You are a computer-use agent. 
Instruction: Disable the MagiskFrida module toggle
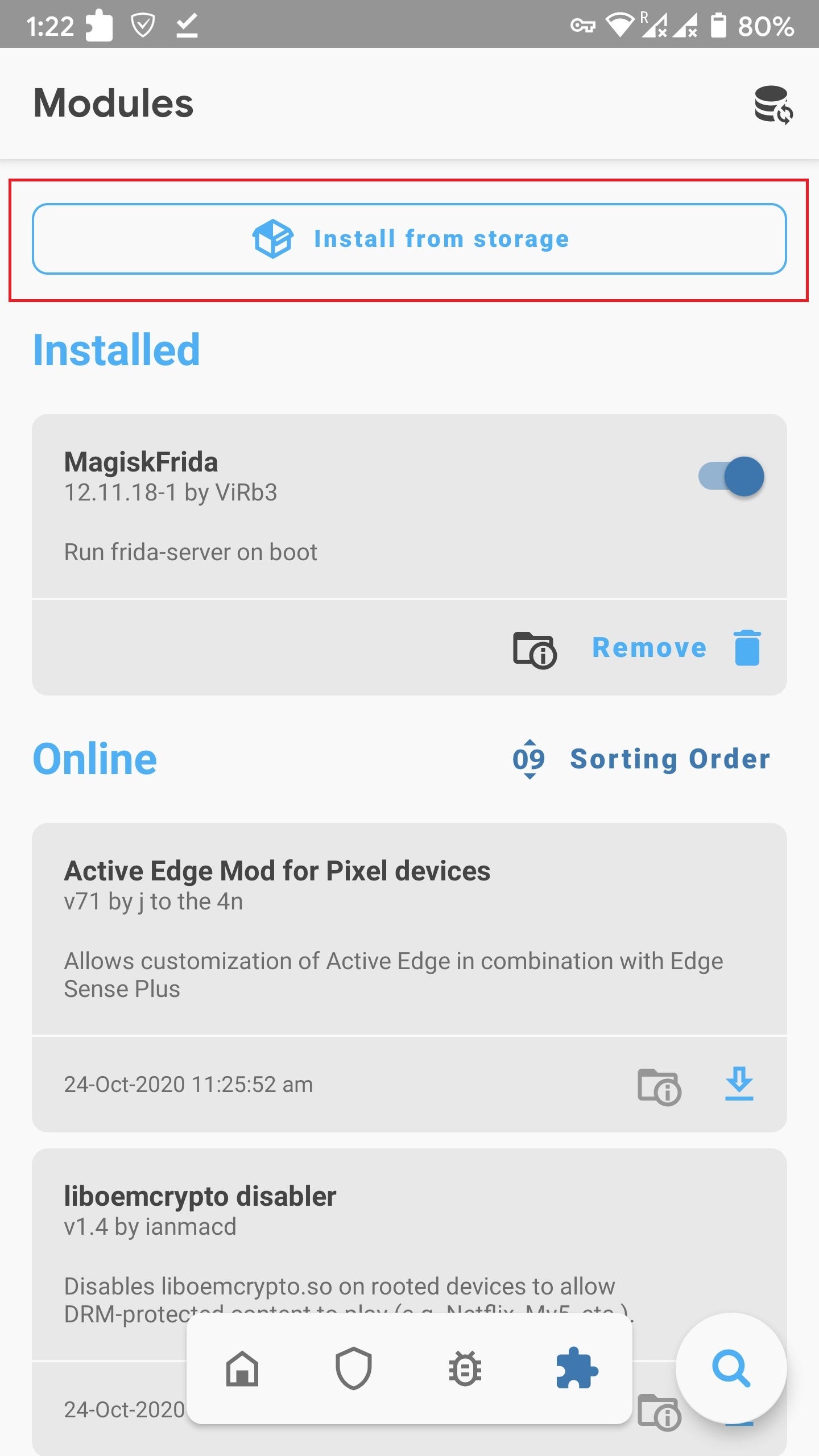[731, 477]
